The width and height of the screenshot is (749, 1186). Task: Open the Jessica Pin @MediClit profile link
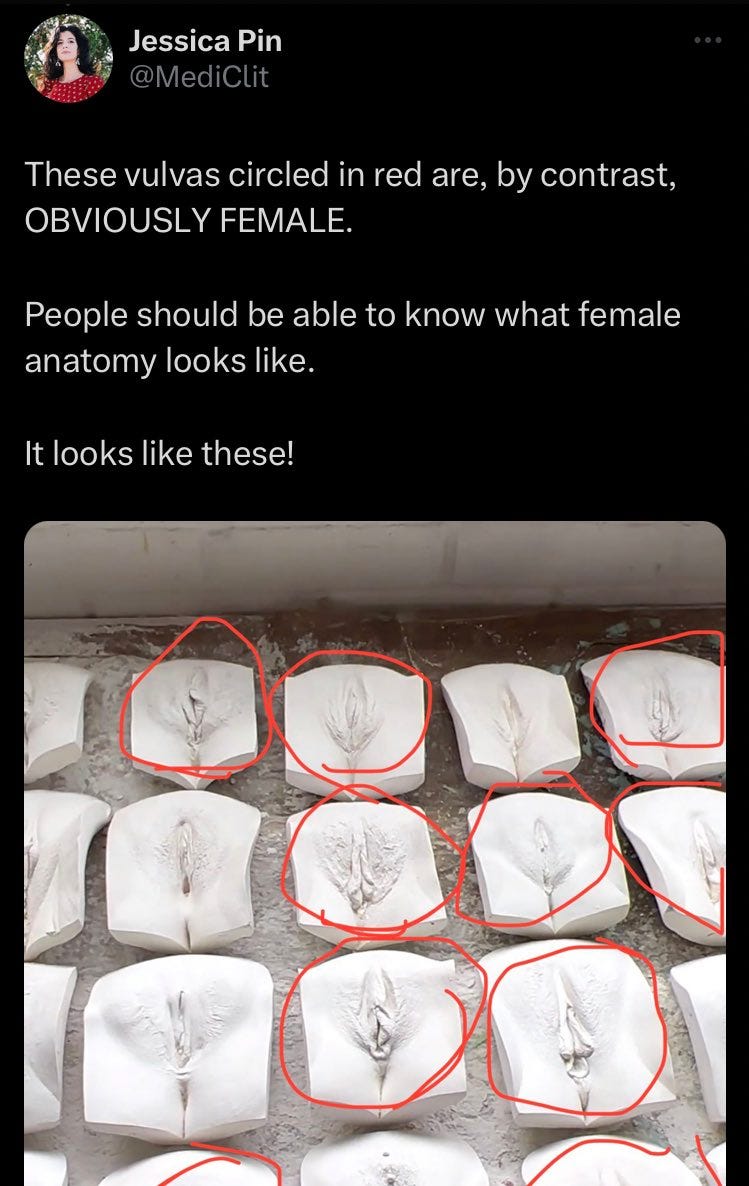point(205,42)
